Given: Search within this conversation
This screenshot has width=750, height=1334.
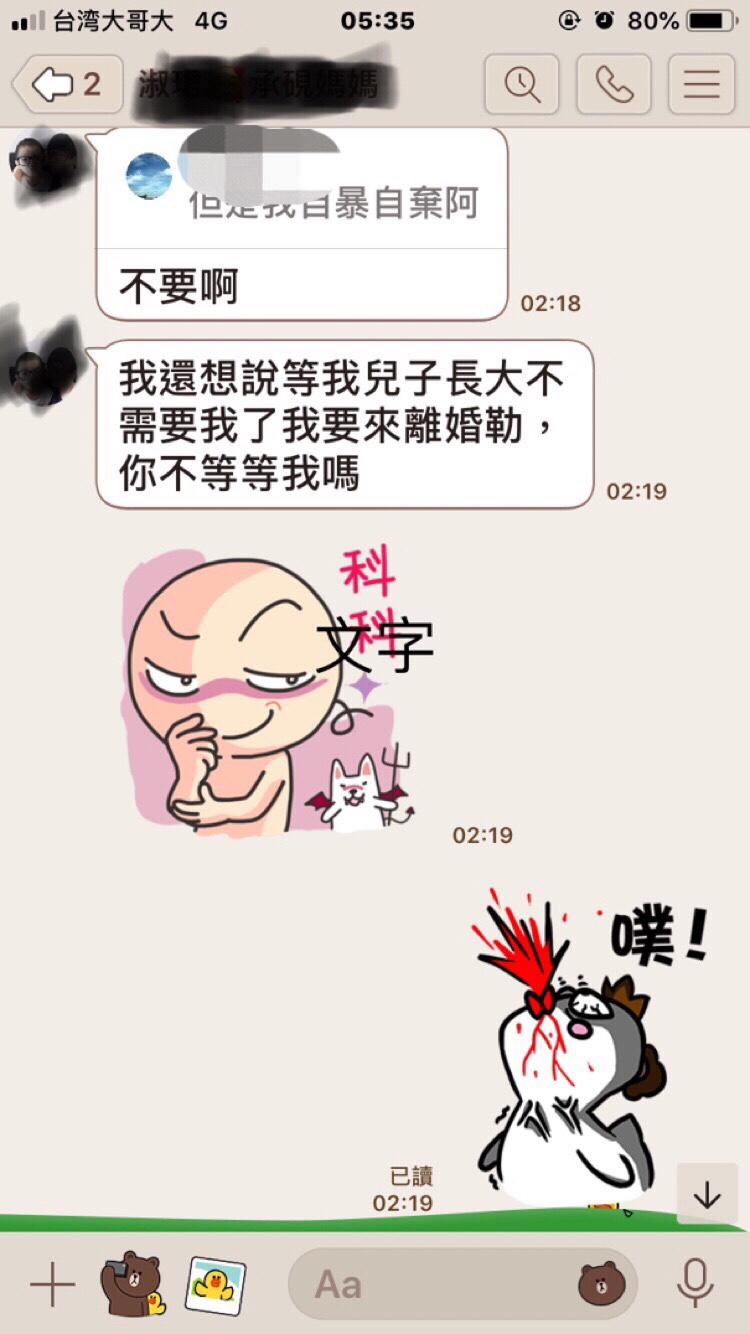Looking at the screenshot, I should pos(521,84).
